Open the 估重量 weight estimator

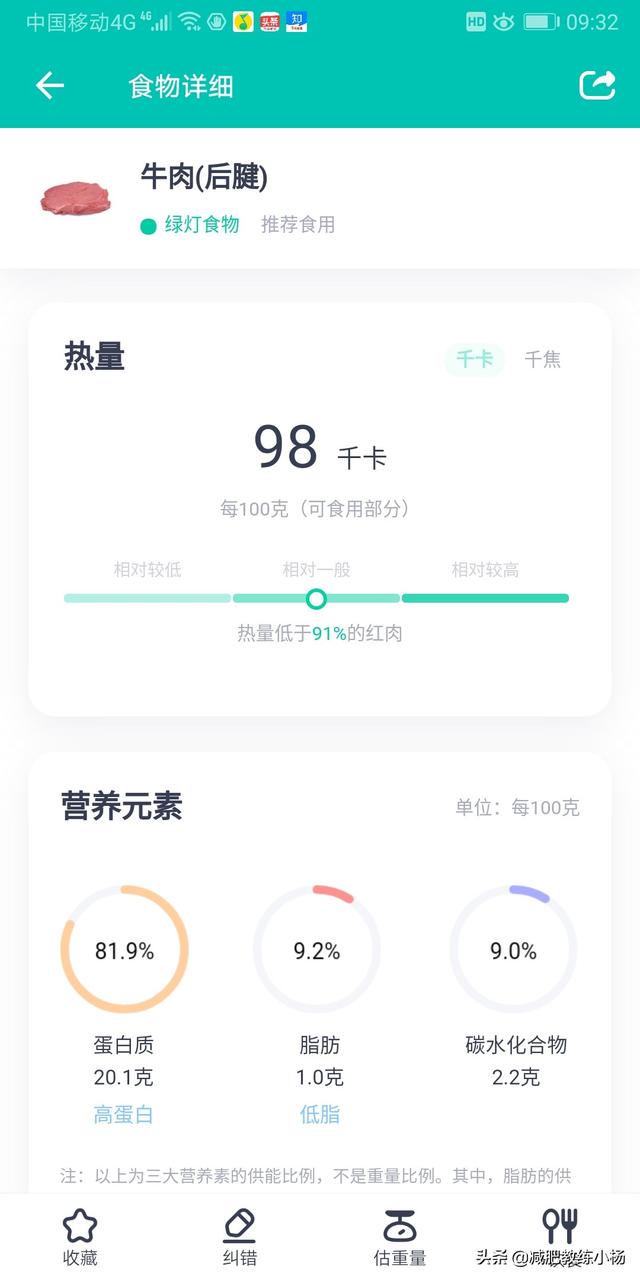pos(400,1236)
